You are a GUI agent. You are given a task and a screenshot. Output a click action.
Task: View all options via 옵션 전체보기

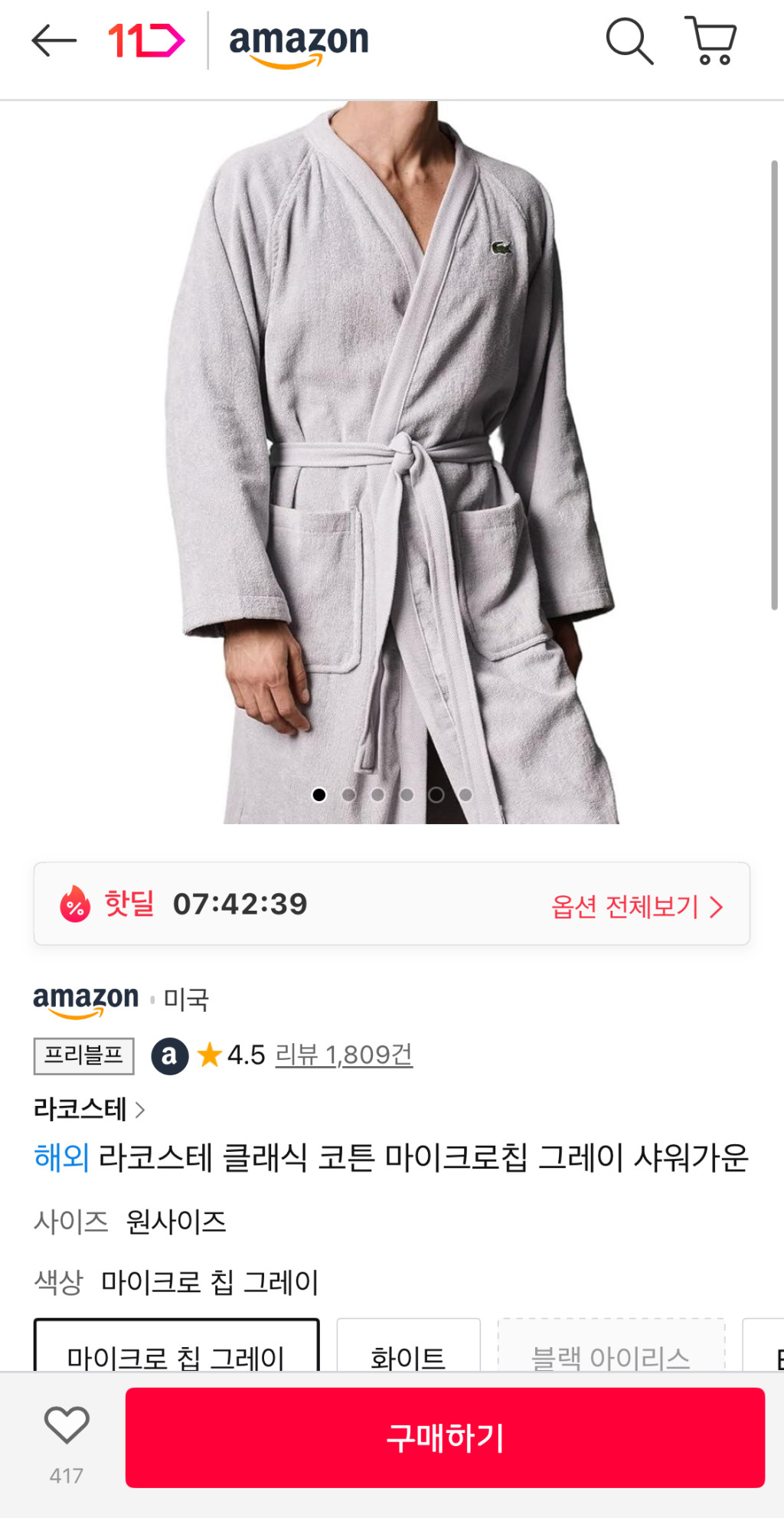click(x=637, y=907)
